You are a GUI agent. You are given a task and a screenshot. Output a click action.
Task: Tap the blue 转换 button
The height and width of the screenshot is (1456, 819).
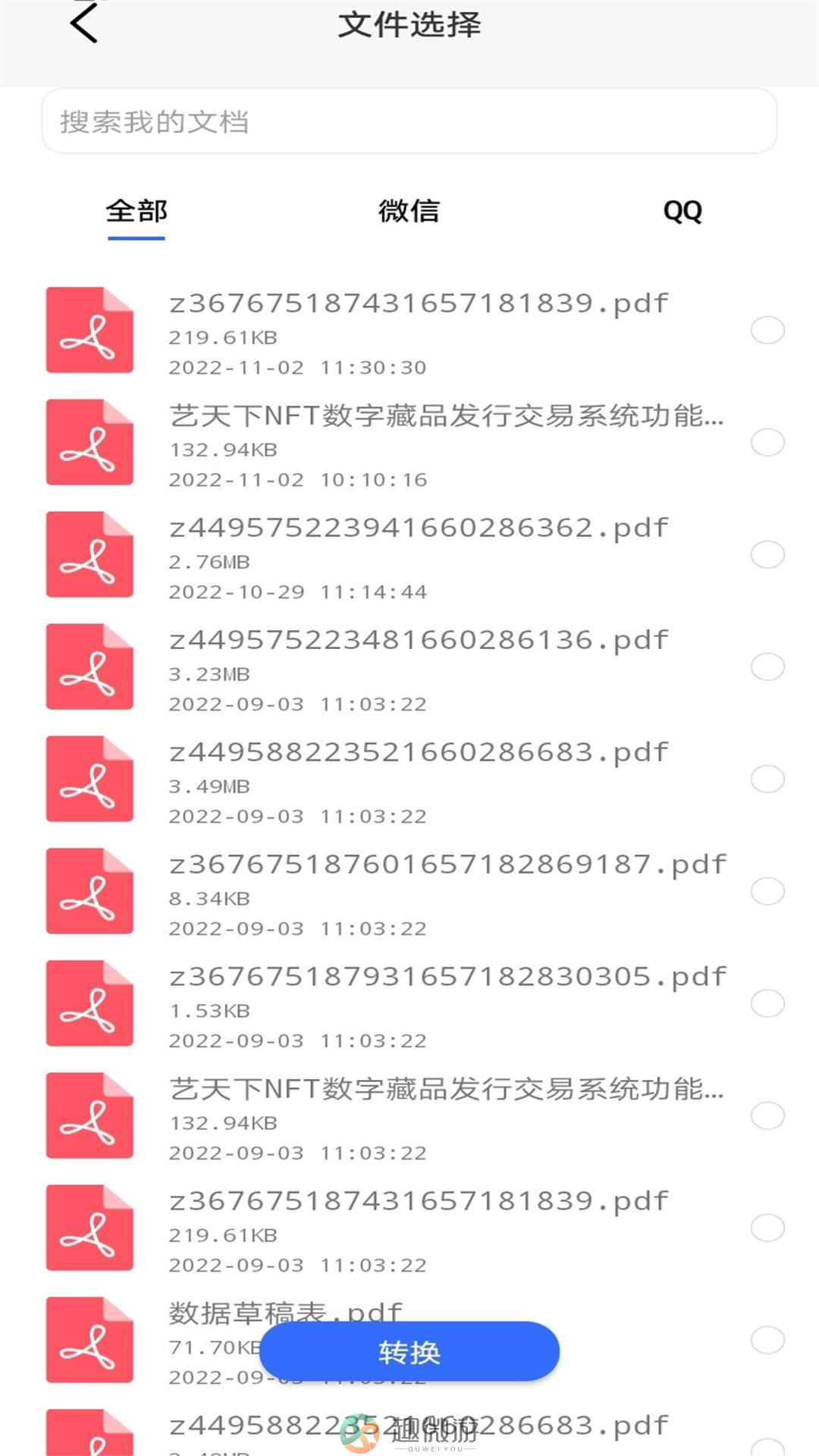click(409, 1352)
